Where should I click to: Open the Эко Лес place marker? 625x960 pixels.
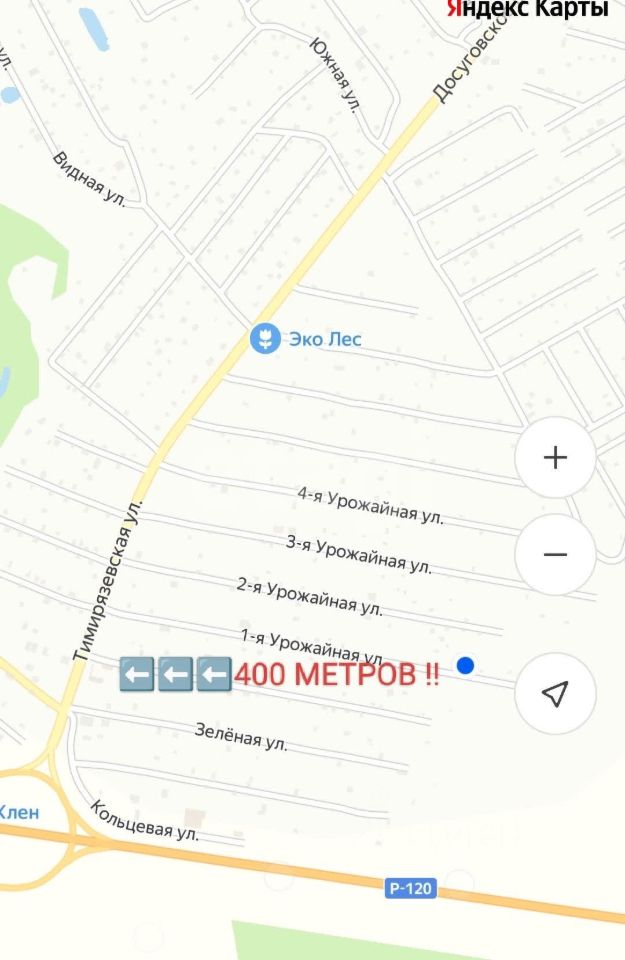pyautogui.click(x=265, y=338)
